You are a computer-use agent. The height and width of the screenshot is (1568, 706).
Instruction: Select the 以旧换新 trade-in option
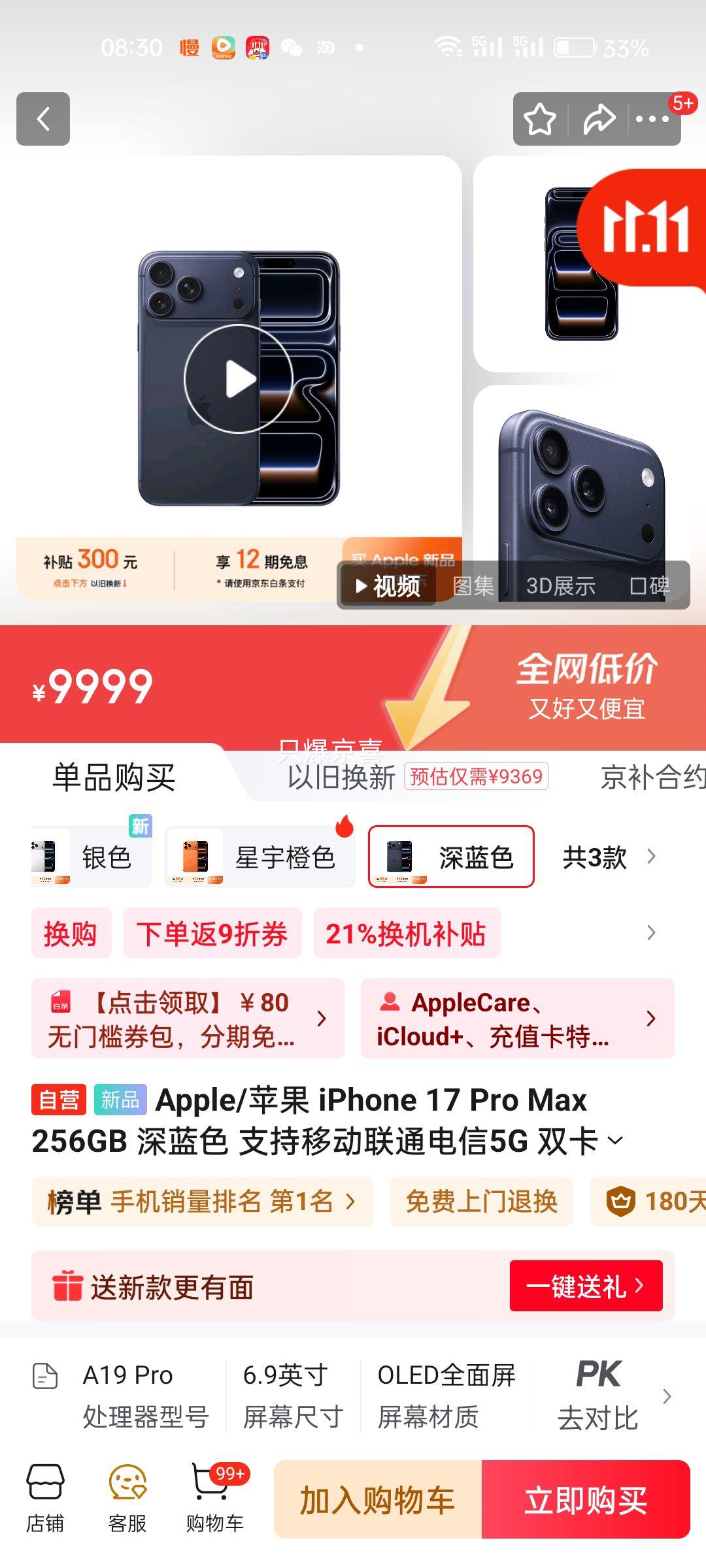coord(342,777)
